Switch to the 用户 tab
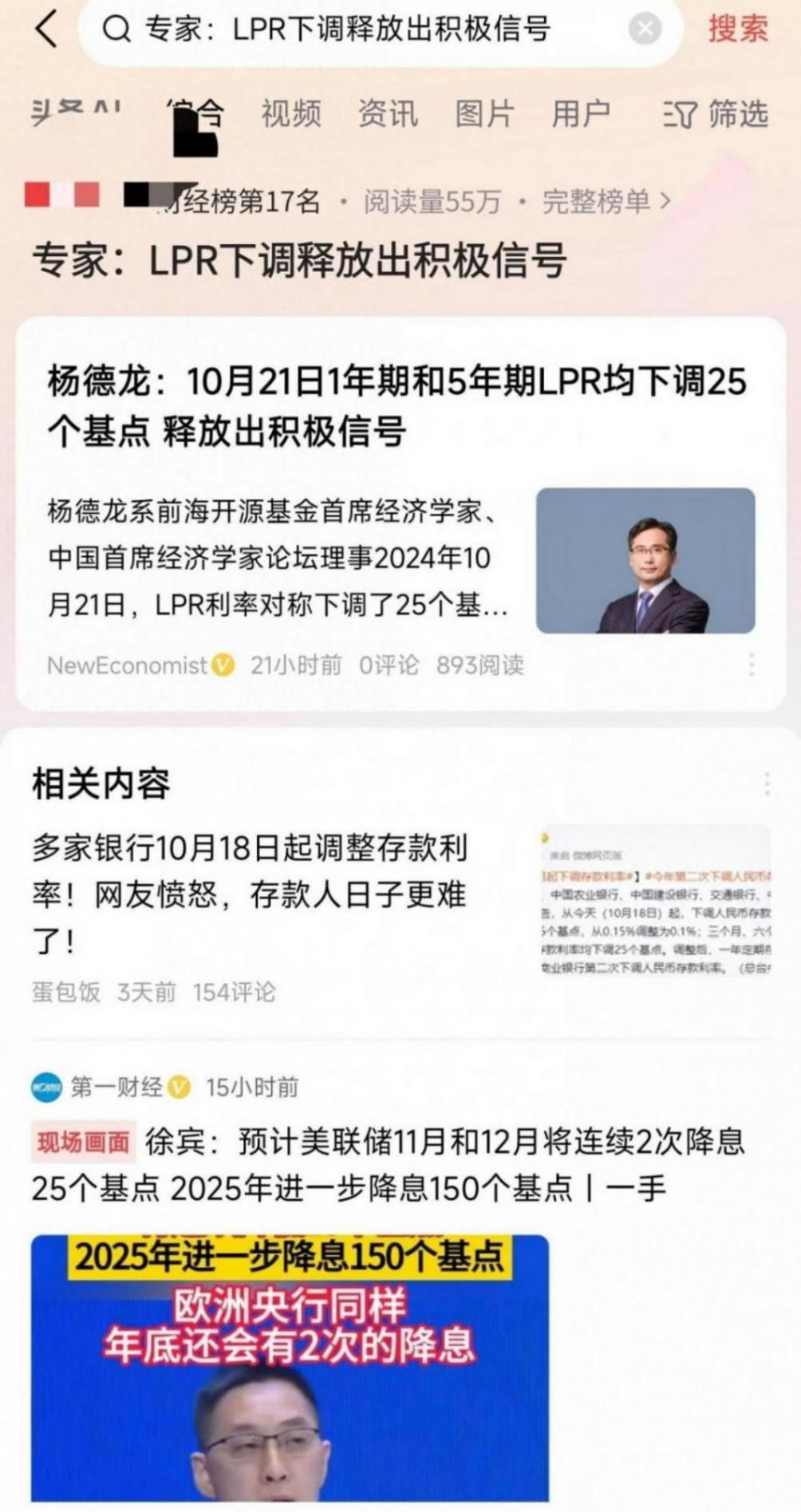 581,114
